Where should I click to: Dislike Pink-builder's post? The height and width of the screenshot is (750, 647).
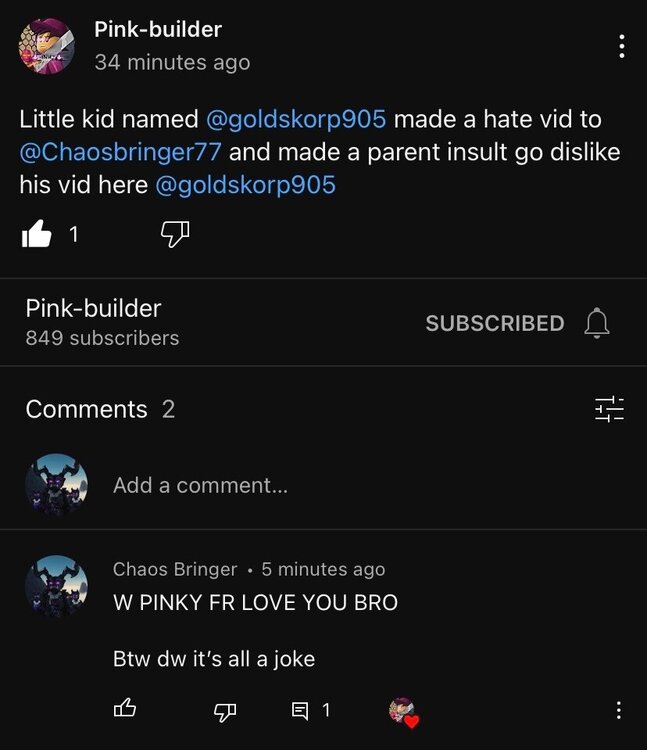click(174, 235)
